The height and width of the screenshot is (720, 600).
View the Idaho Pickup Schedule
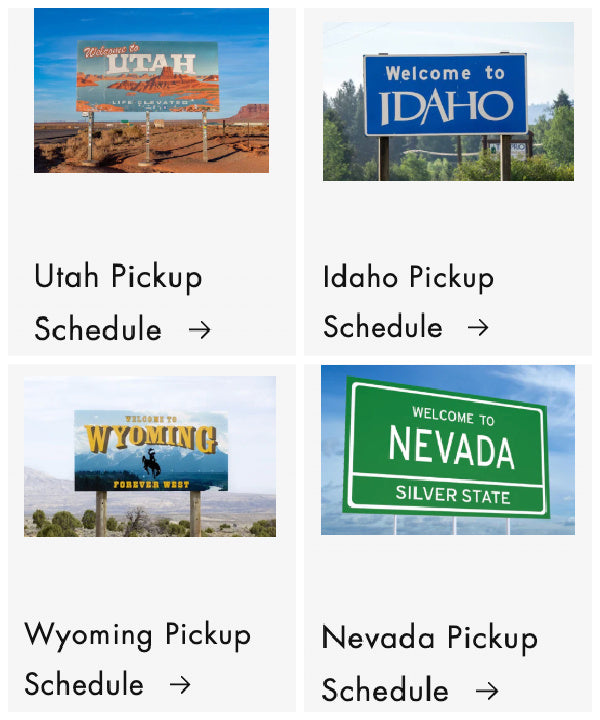tap(408, 301)
